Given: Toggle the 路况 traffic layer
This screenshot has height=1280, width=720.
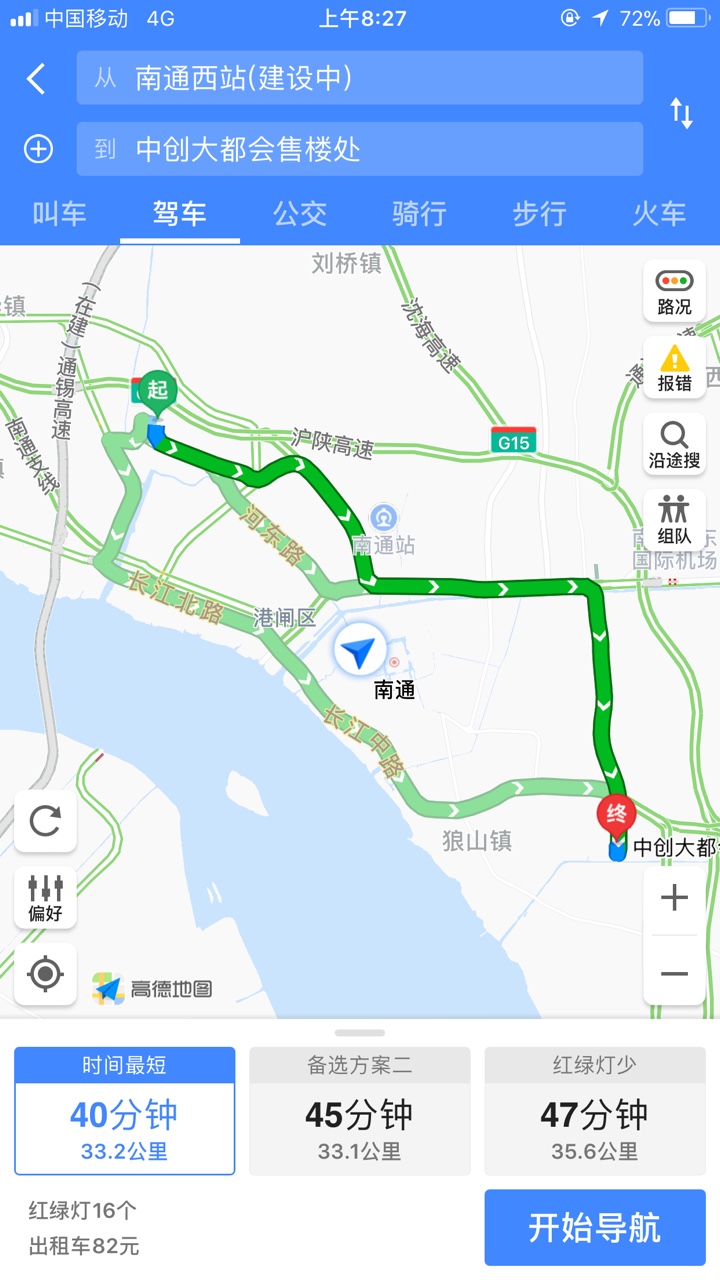Looking at the screenshot, I should (x=674, y=291).
